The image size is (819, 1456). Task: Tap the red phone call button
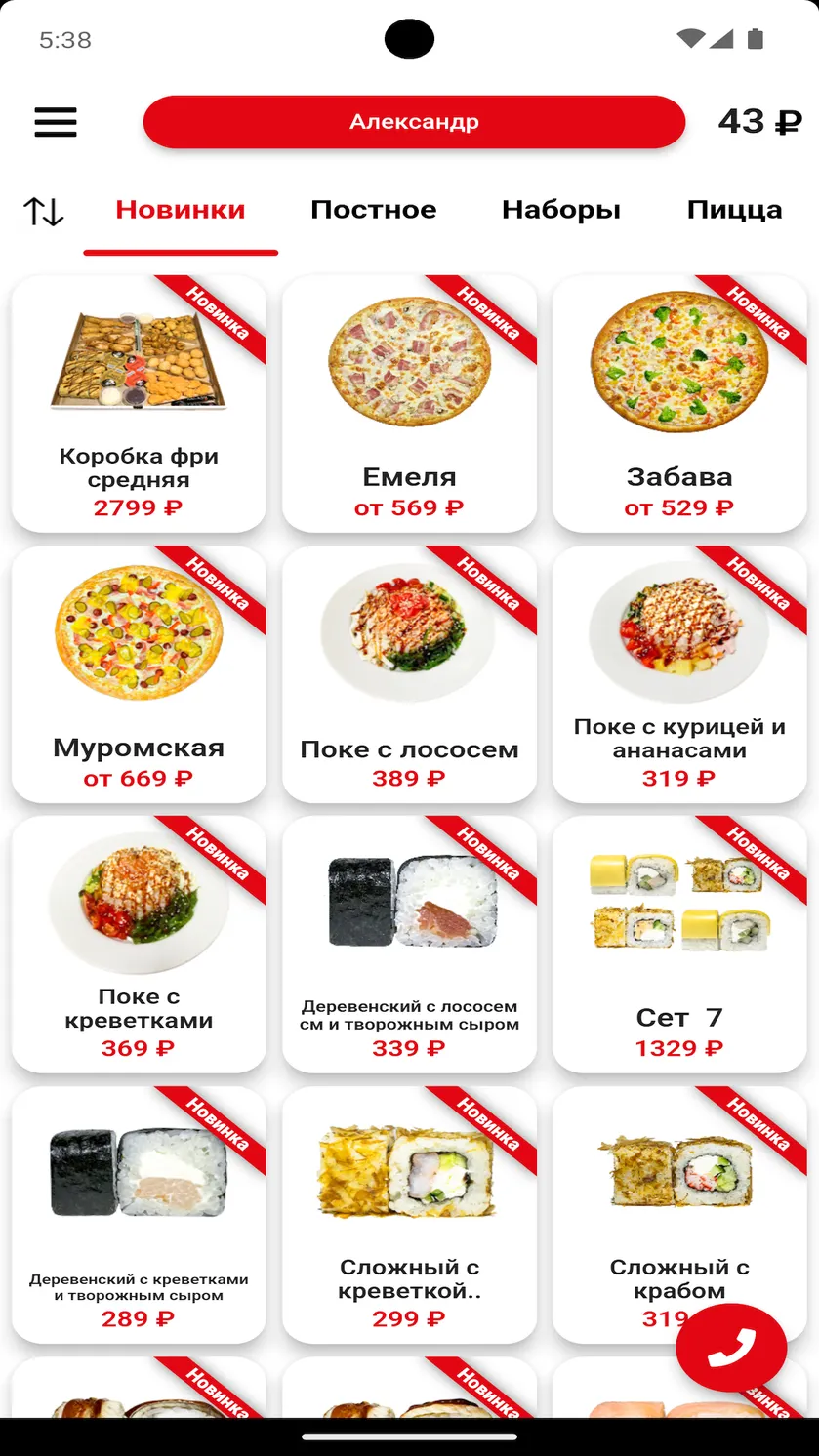(731, 1348)
